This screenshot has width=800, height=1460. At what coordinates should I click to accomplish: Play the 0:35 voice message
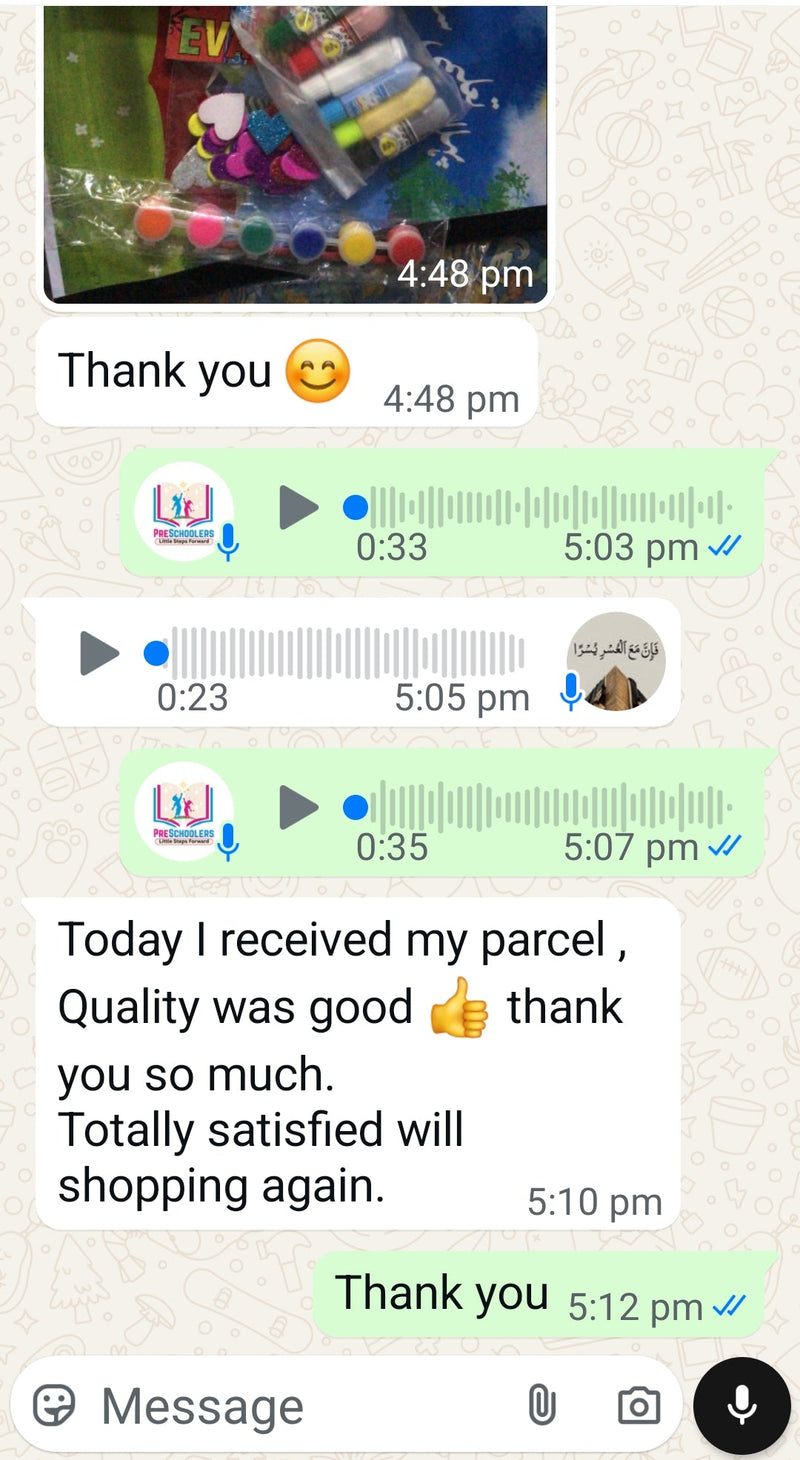tap(298, 807)
